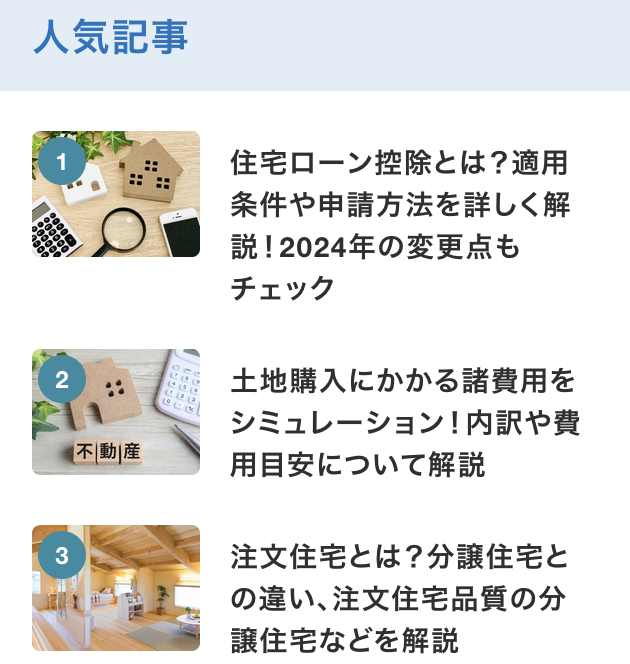630x664 pixels.
Task: Open the 注文住宅とは article title
Action: tap(400, 598)
